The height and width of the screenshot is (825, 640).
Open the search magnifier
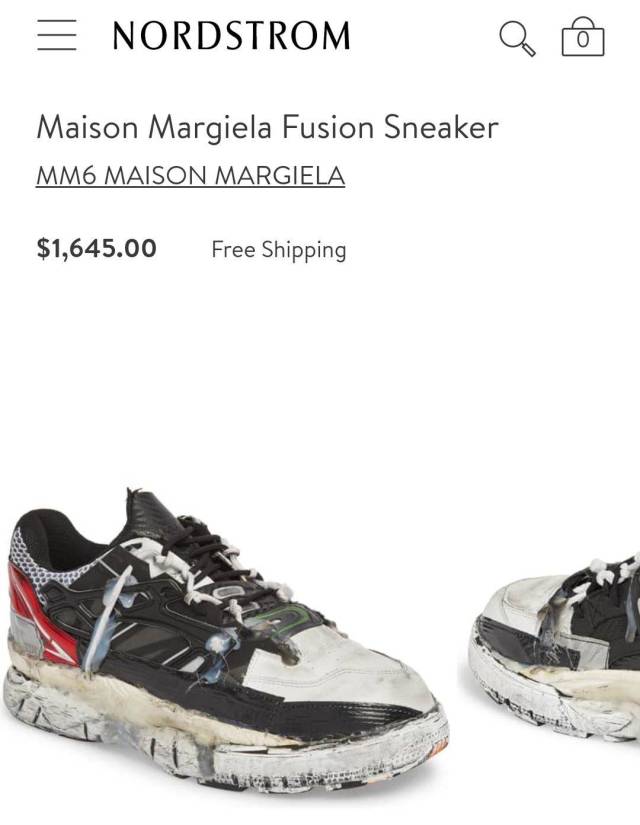516,38
